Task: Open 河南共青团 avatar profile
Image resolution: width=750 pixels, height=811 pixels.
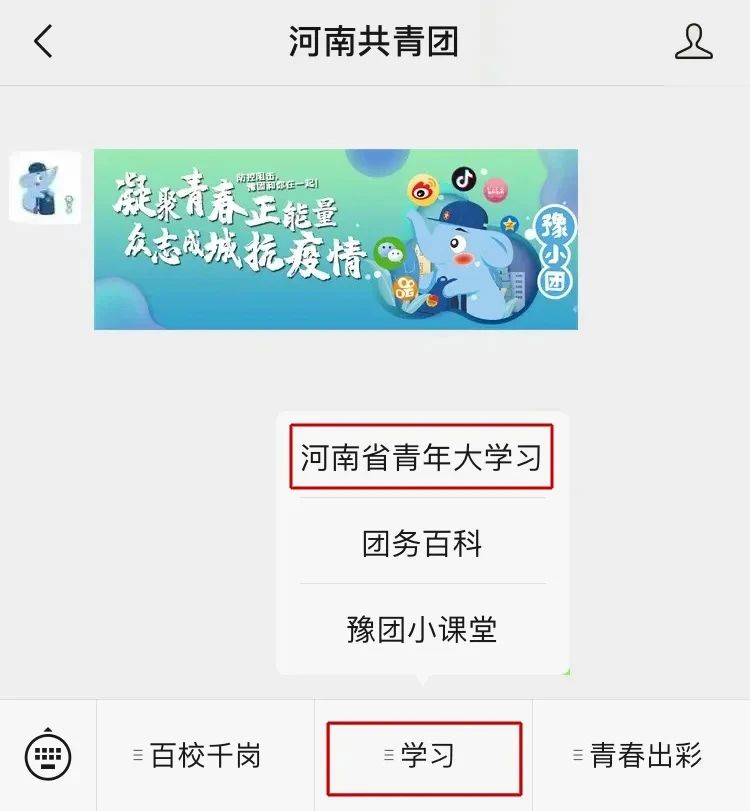Action: 44,187
